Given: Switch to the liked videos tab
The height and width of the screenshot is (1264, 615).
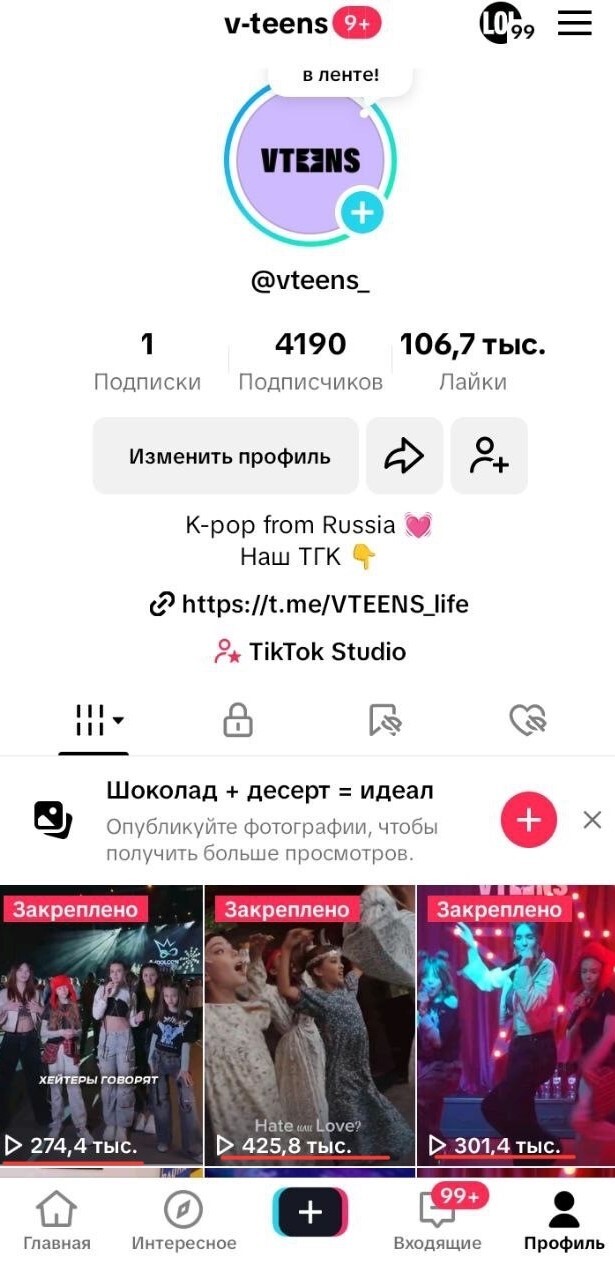Looking at the screenshot, I should 527,719.
